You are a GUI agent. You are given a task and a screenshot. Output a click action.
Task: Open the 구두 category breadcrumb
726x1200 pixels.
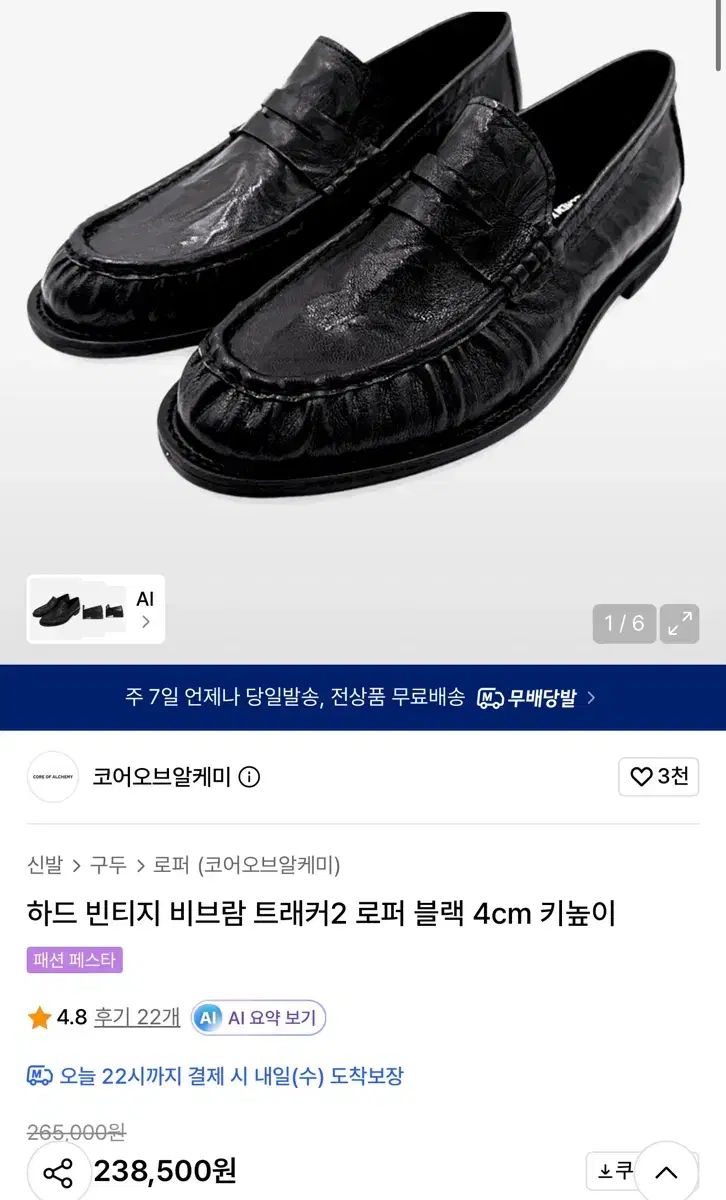point(108,865)
